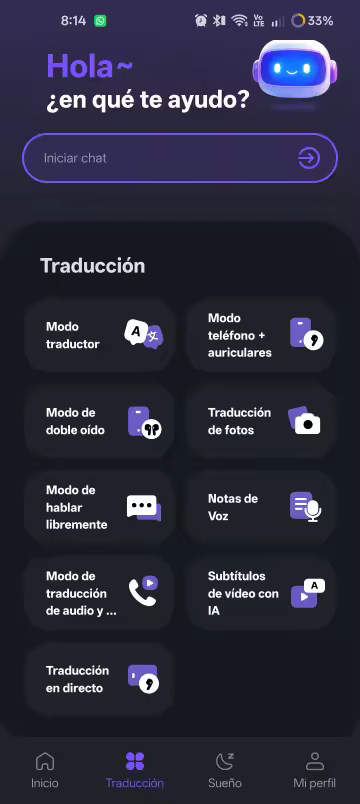The width and height of the screenshot is (360, 804).
Task: Go to the Sueño tab
Action: point(225,770)
